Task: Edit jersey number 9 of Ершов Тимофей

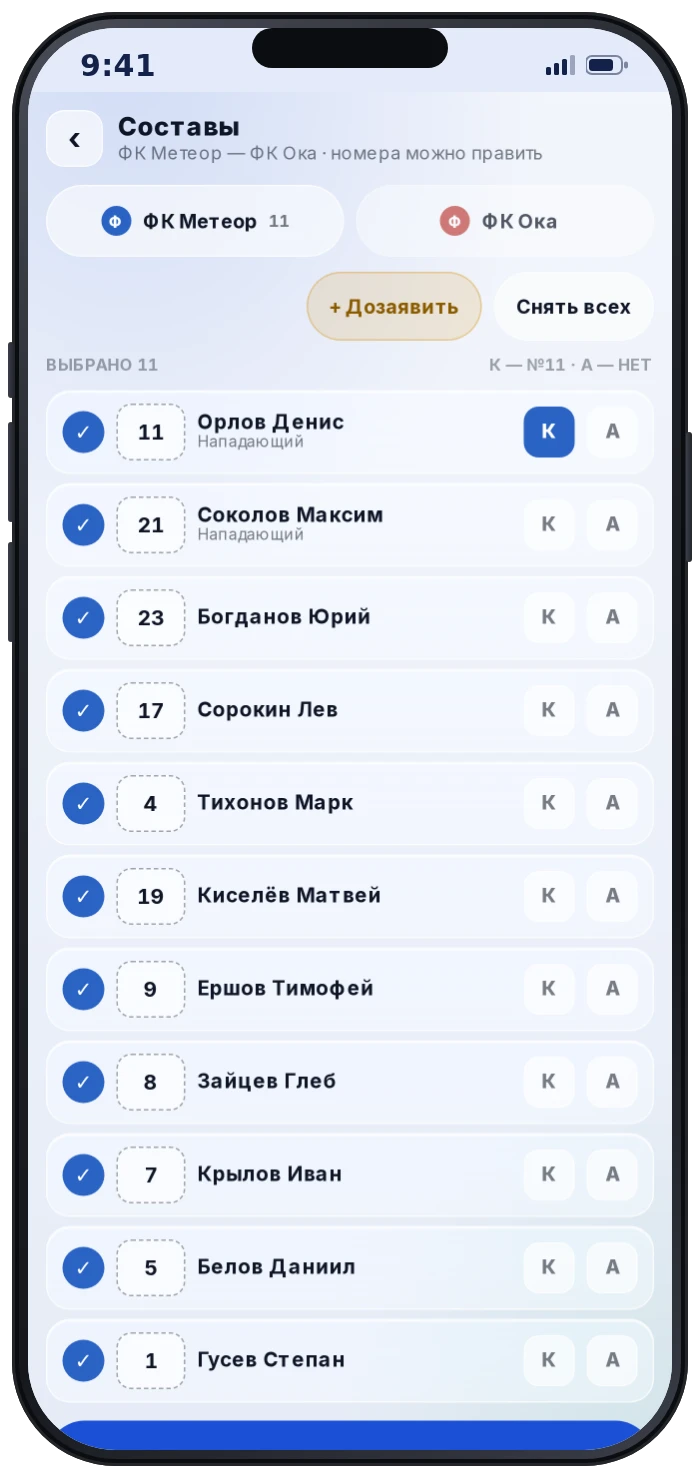Action: [x=151, y=990]
